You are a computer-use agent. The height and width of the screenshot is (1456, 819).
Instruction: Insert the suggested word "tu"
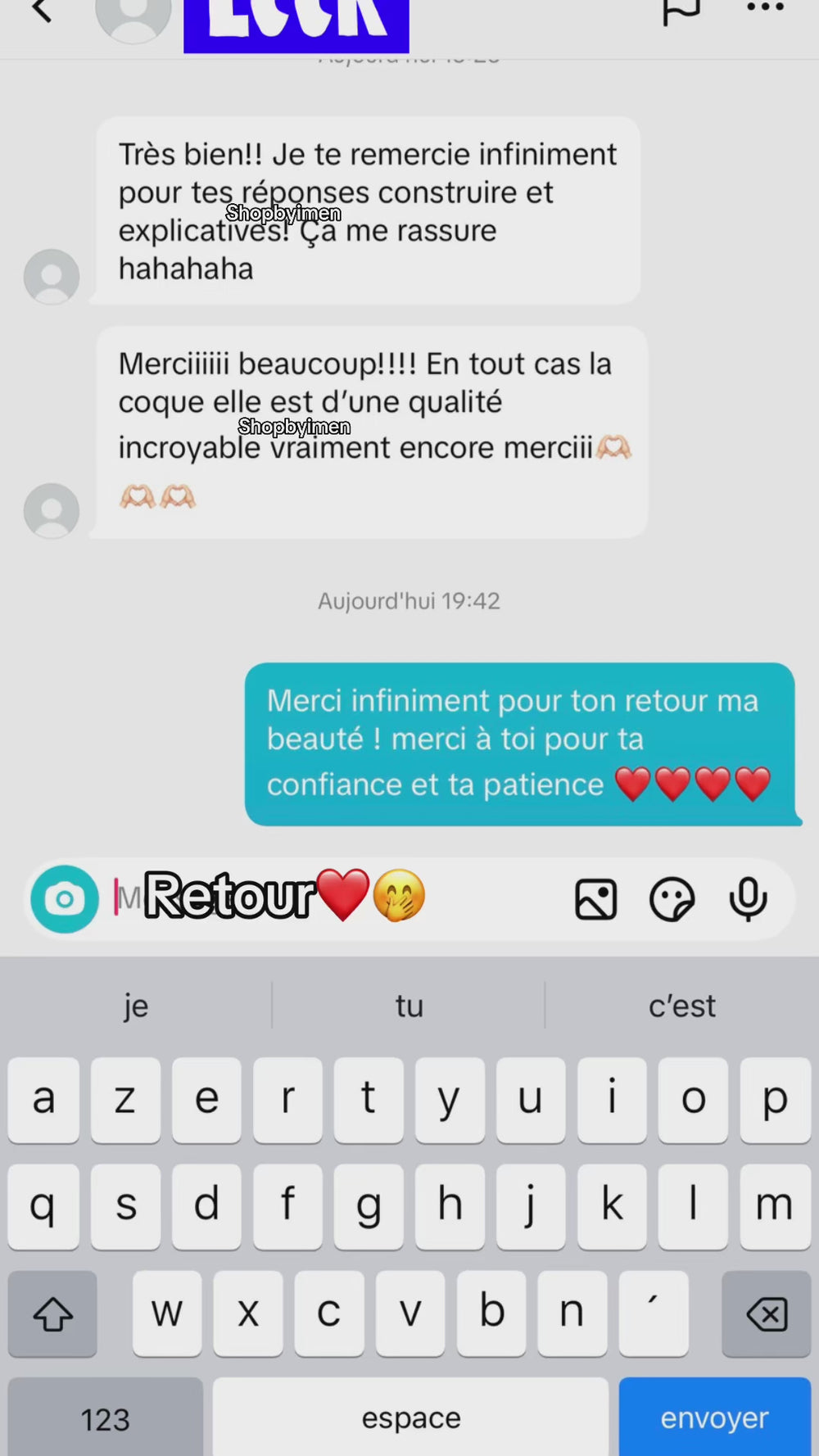pyautogui.click(x=409, y=1005)
